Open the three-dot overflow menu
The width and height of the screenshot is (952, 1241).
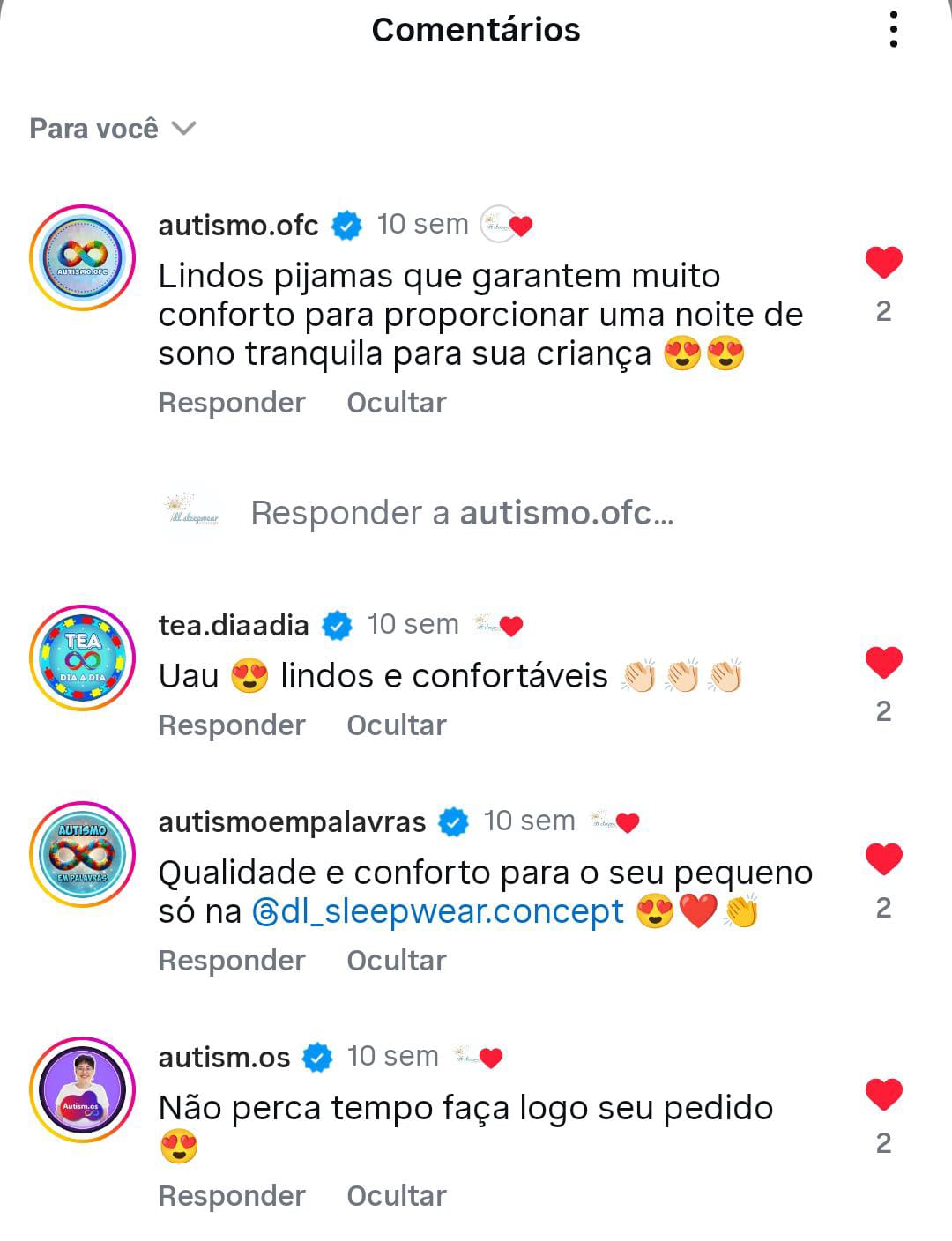click(x=894, y=30)
